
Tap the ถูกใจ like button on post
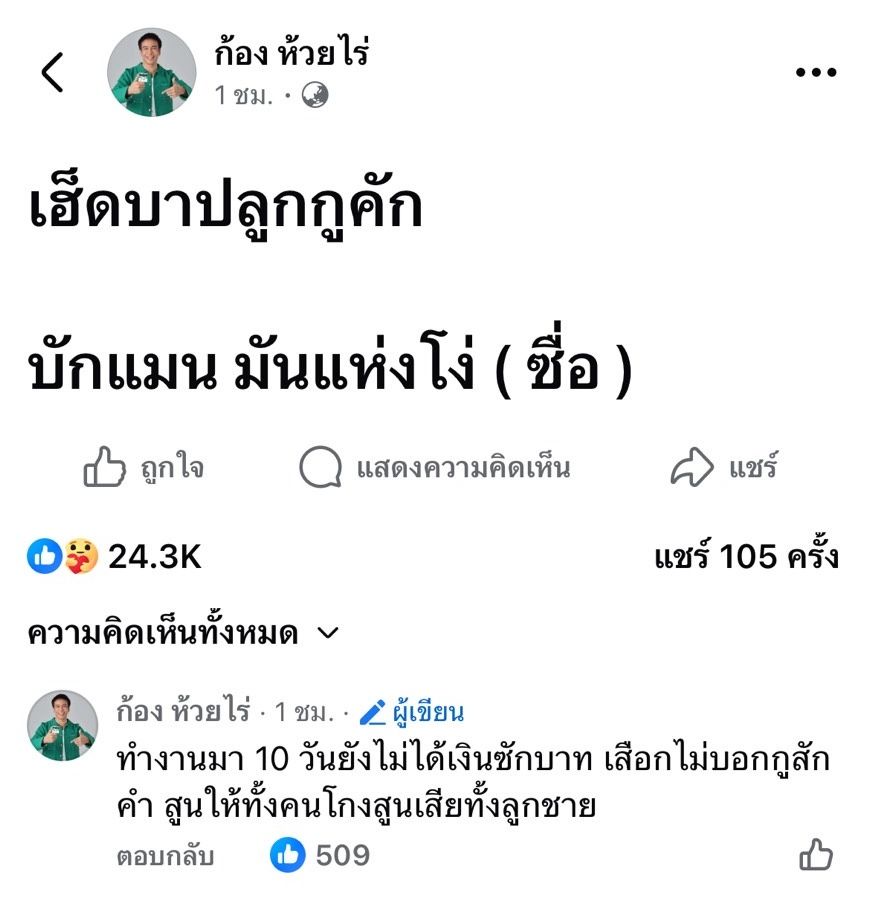click(x=144, y=468)
